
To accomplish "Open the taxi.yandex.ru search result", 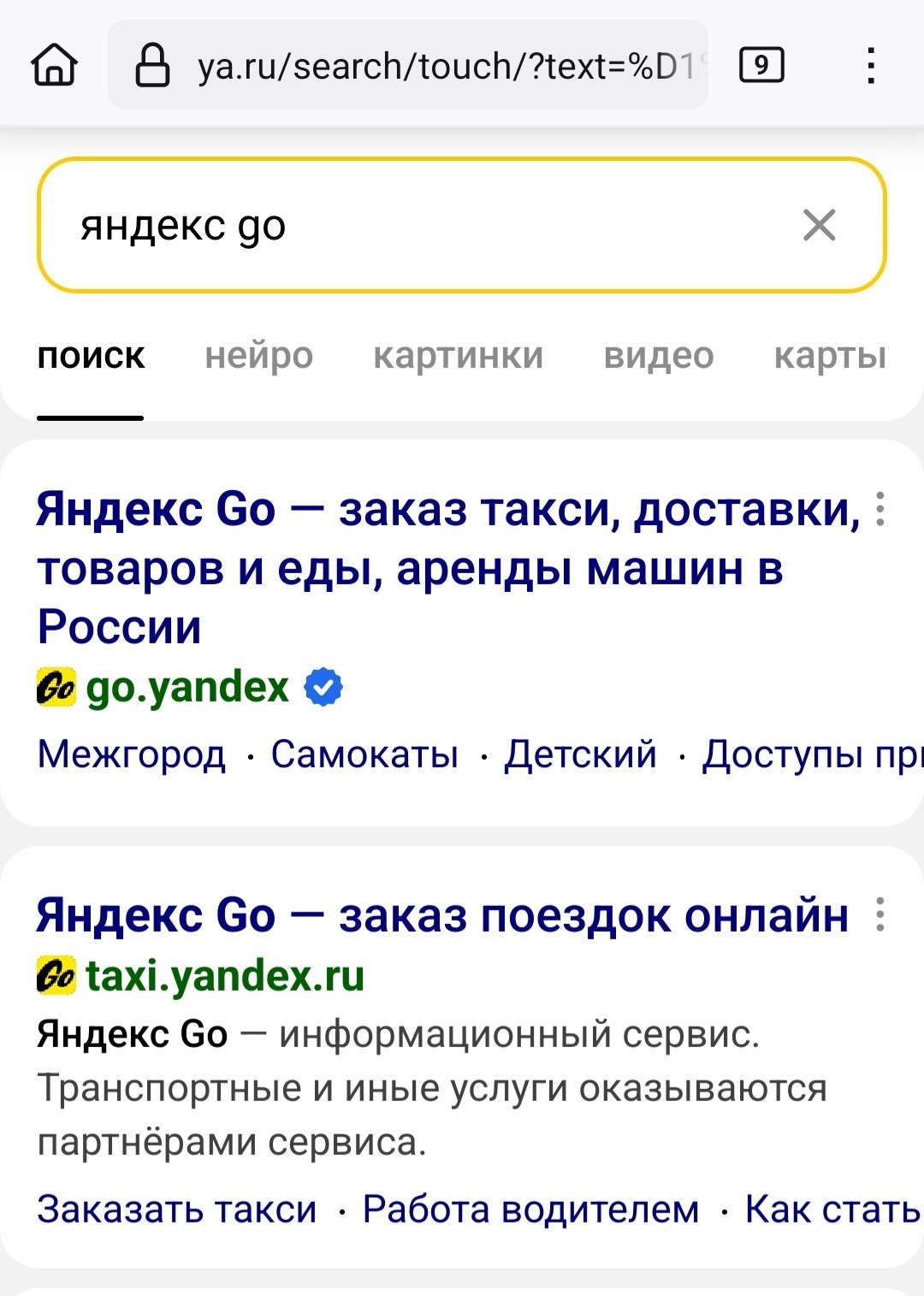I will (x=441, y=915).
